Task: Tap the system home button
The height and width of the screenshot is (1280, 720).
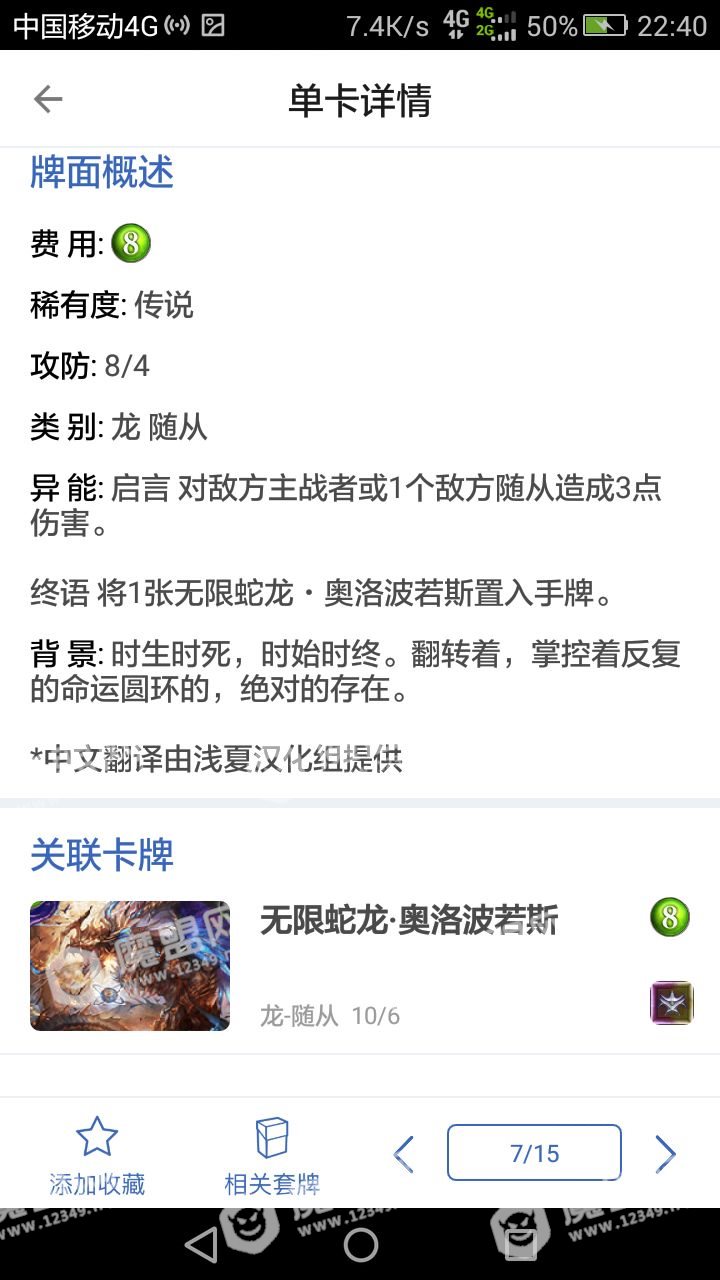Action: coord(360,1245)
